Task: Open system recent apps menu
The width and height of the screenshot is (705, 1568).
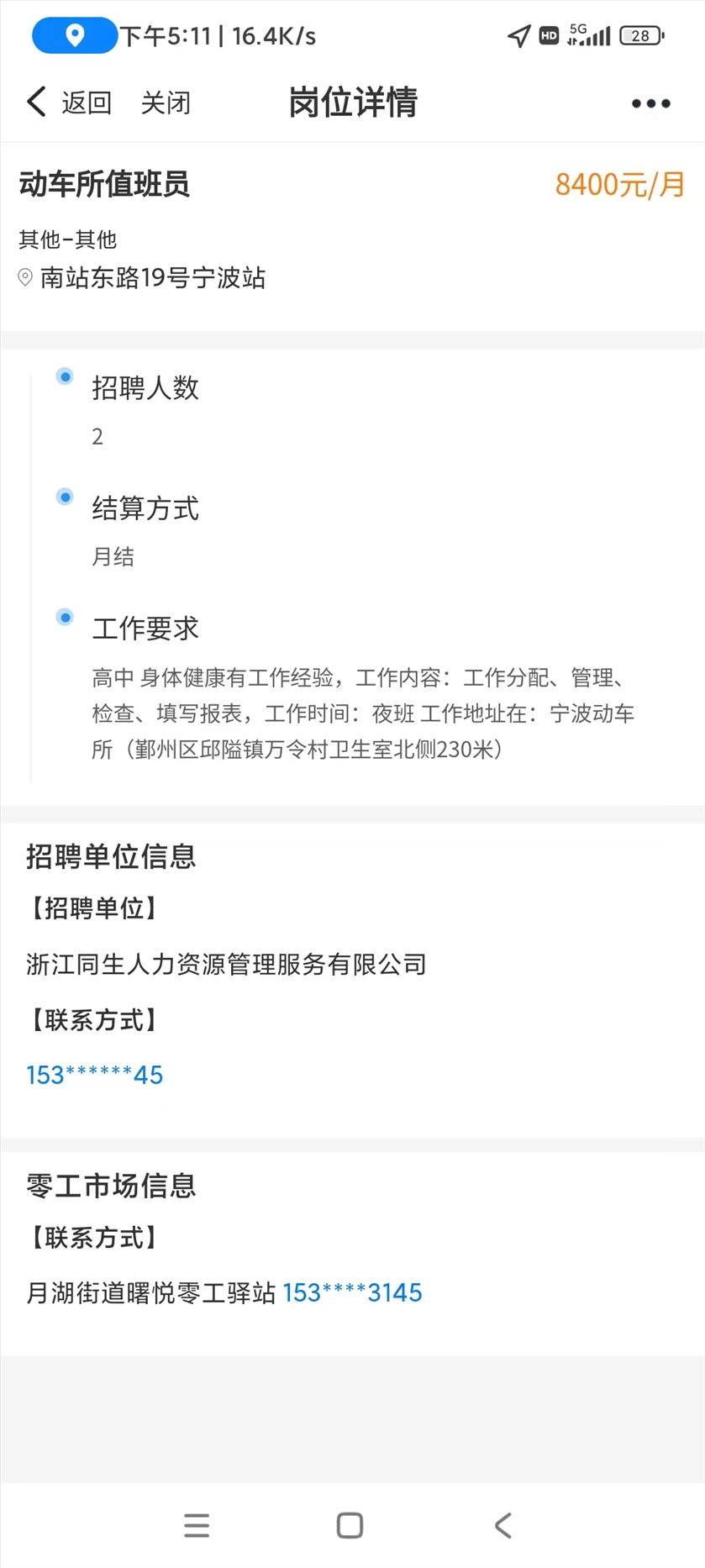Action: point(197,1525)
